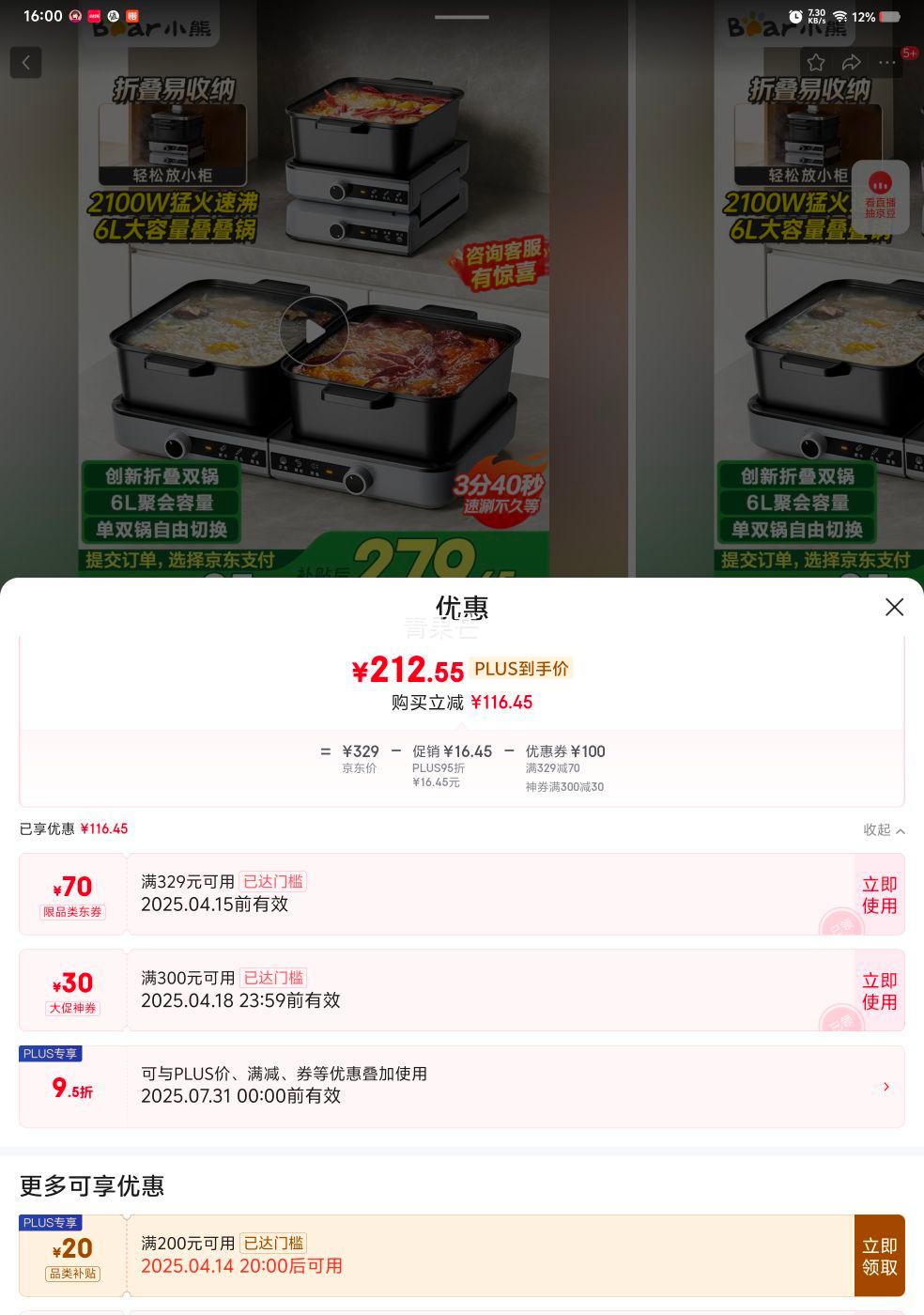This screenshot has width=924, height=1315.
Task: Tap 立即使用 on the ¥30 大促神券
Action: [879, 990]
